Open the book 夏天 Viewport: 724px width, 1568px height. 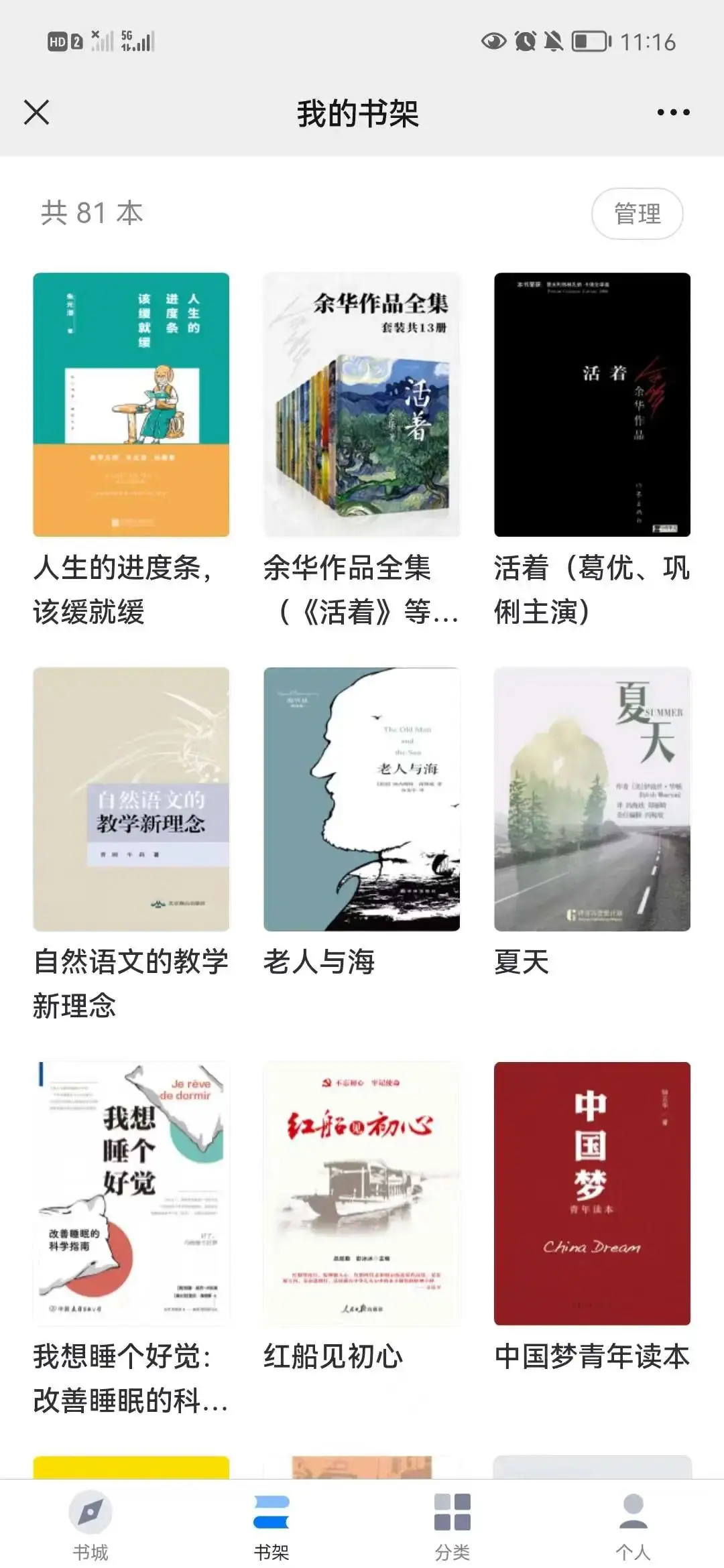pyautogui.click(x=592, y=799)
